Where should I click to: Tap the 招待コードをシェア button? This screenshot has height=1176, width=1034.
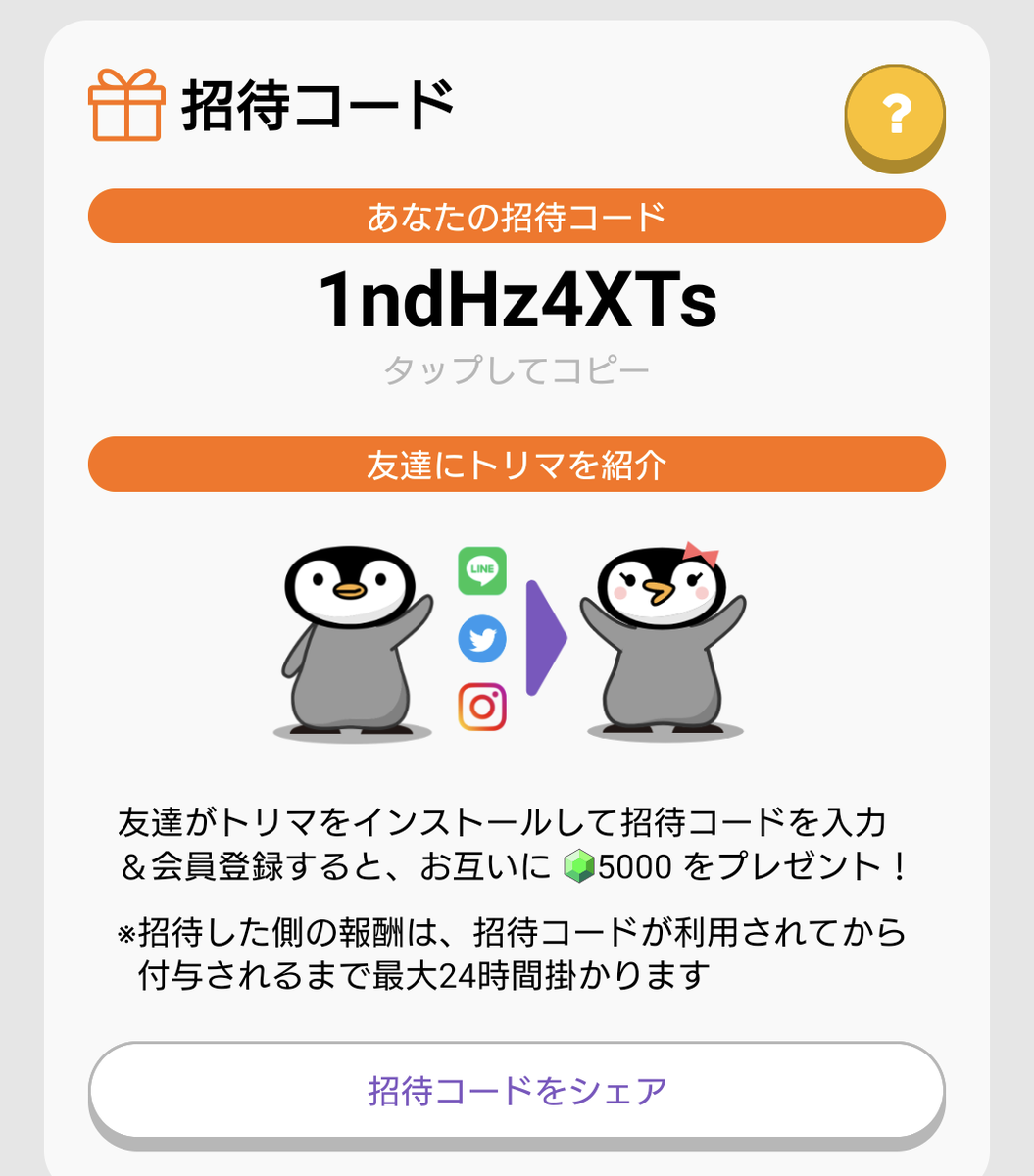(x=517, y=1091)
